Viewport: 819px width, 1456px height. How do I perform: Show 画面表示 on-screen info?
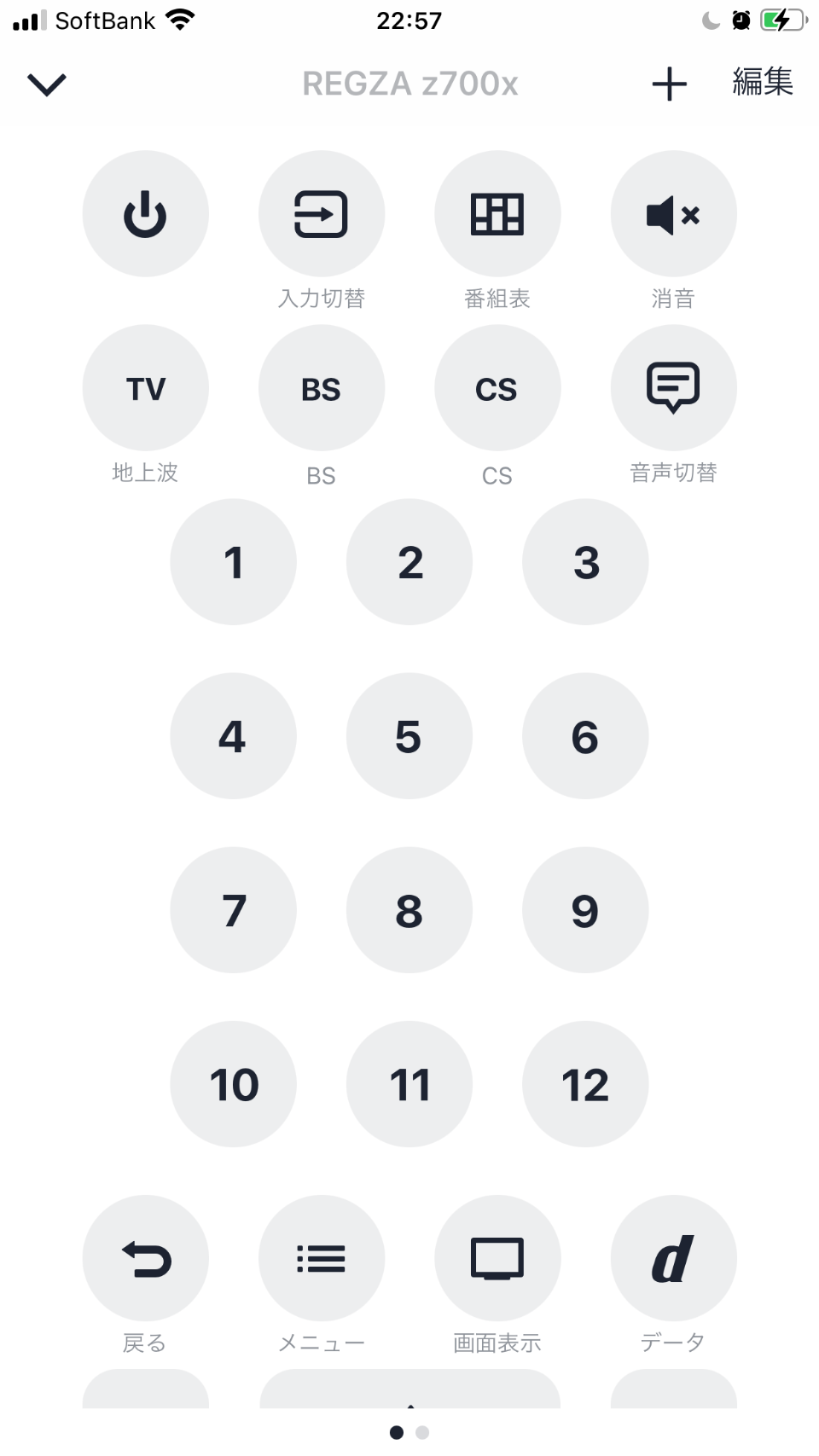(x=497, y=1258)
